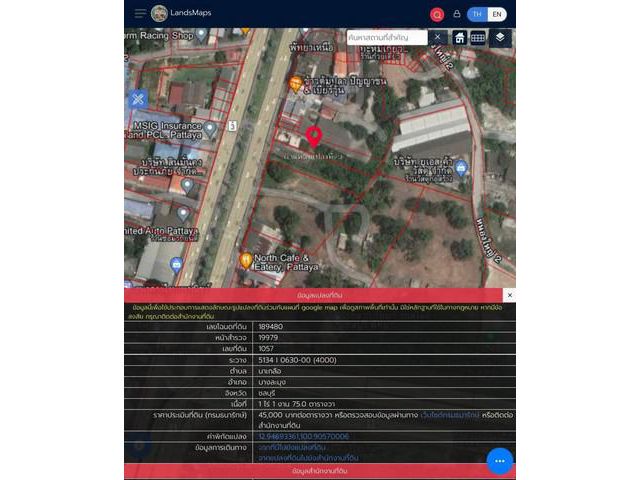The height and width of the screenshot is (480, 640).
Task: Tap the home map button
Action: [459, 37]
